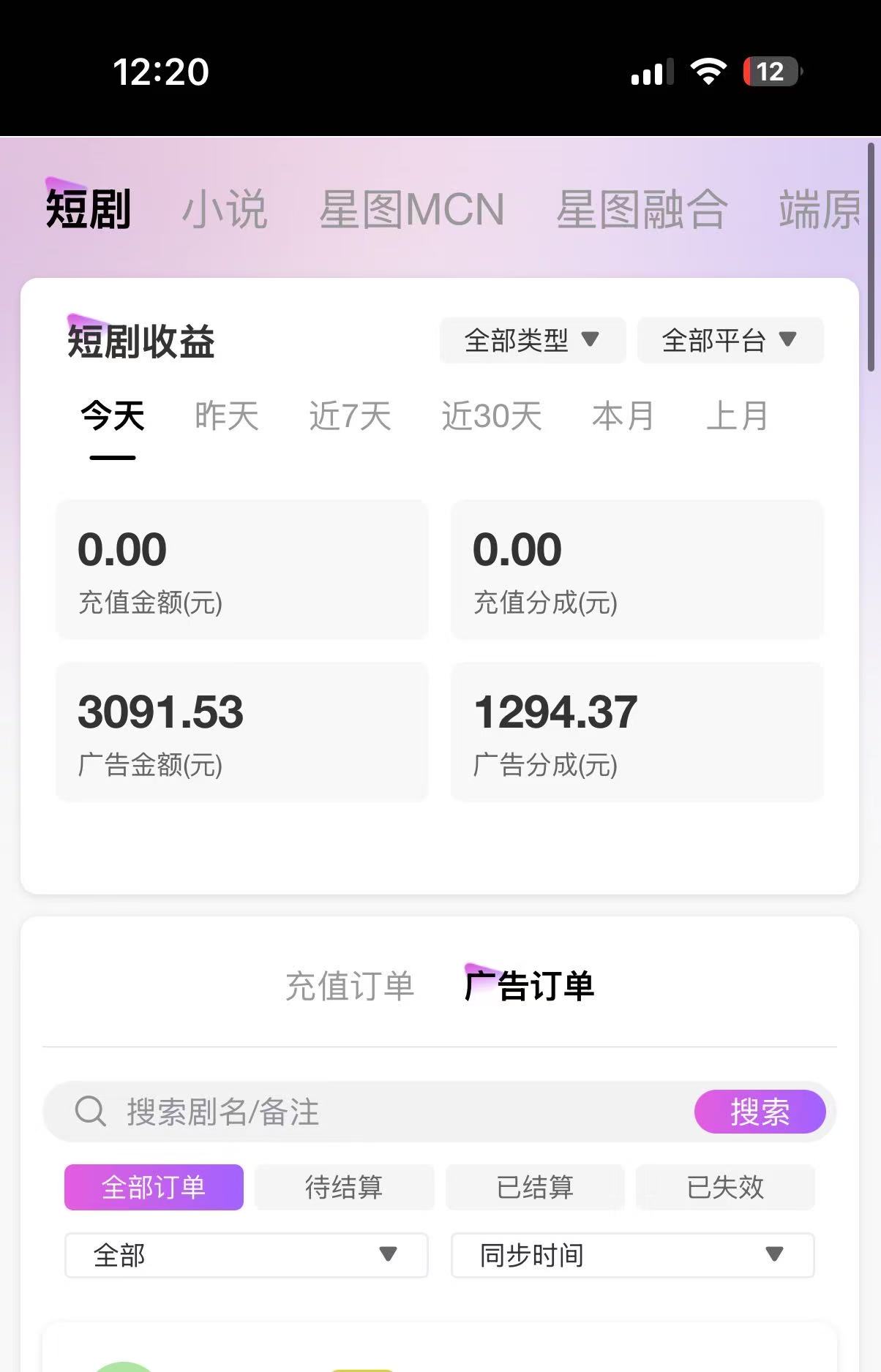Viewport: 881px width, 1372px height.
Task: Switch to the 短剧 tab
Action: point(88,209)
